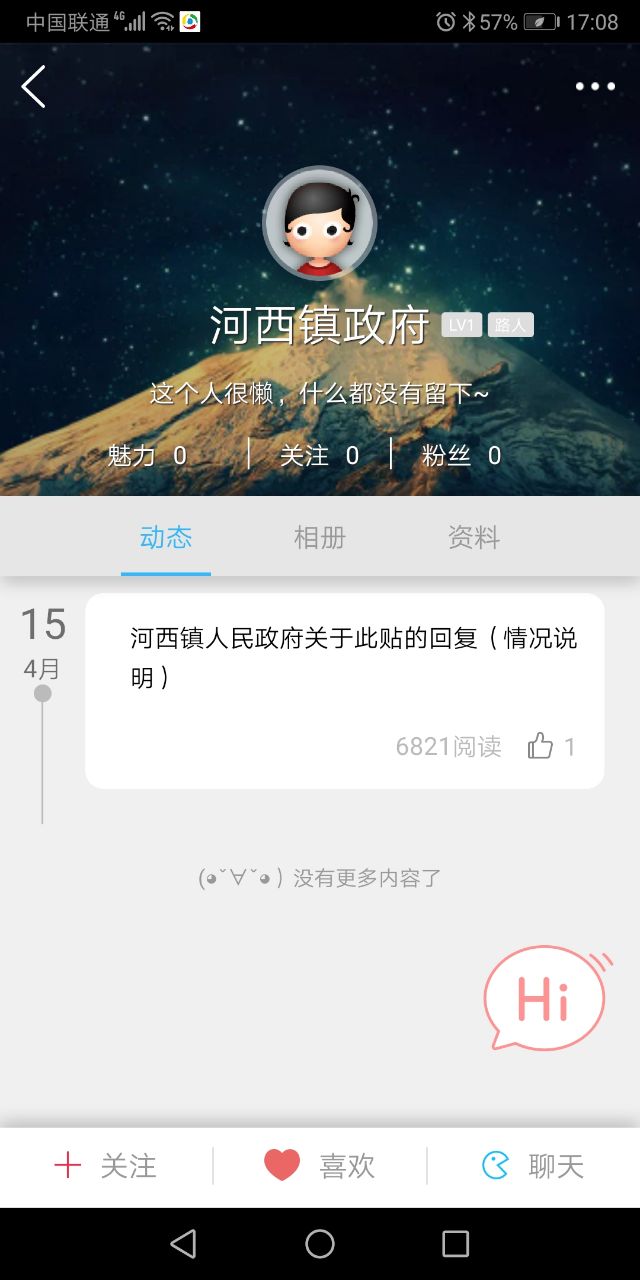This screenshot has width=640, height=1280.
Task: Open the 粉丝 0 followers list
Action: [x=461, y=456]
